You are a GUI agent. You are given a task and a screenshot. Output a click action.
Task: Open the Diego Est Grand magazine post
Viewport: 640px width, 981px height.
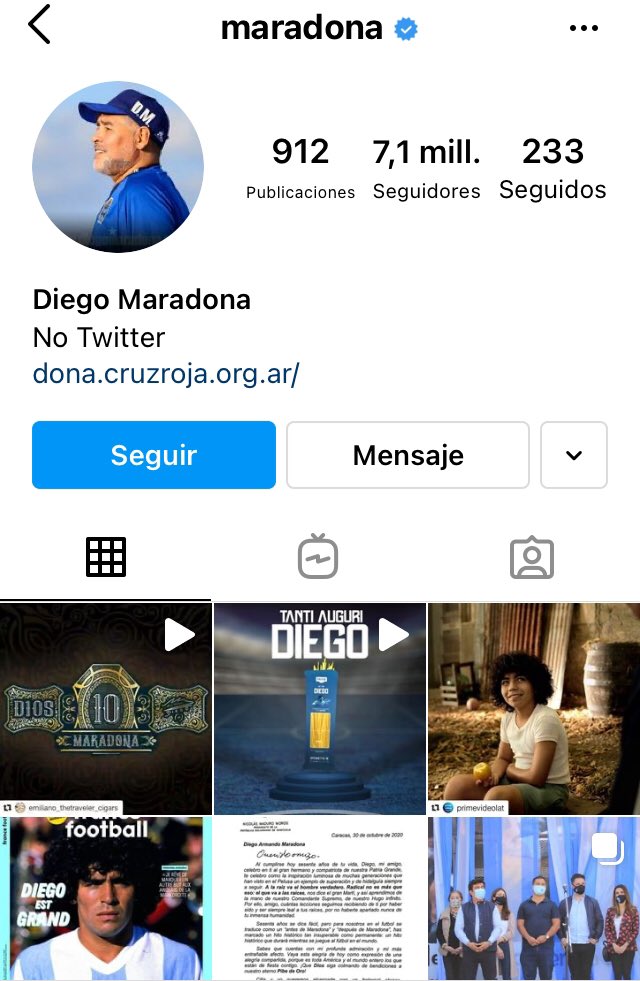(105, 900)
